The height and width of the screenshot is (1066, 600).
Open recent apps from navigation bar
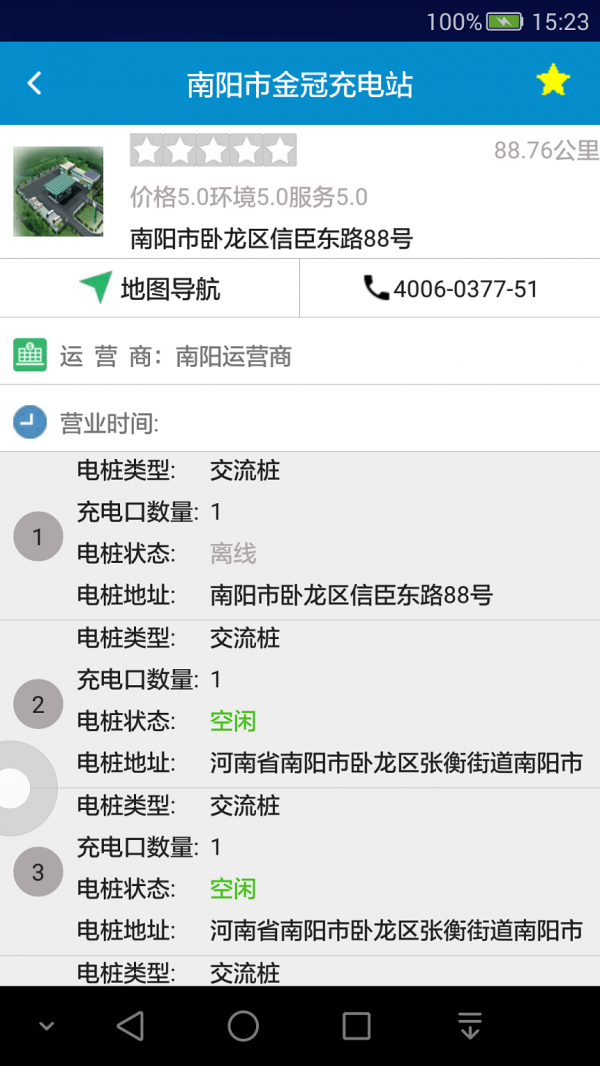[356, 1026]
